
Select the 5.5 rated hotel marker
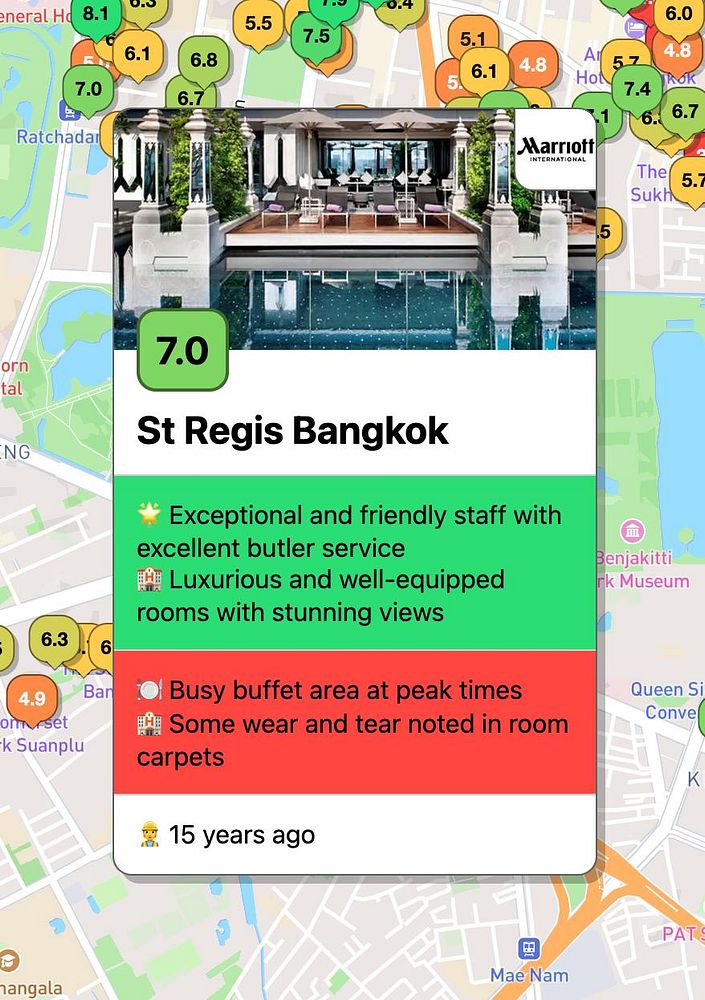pos(258,23)
